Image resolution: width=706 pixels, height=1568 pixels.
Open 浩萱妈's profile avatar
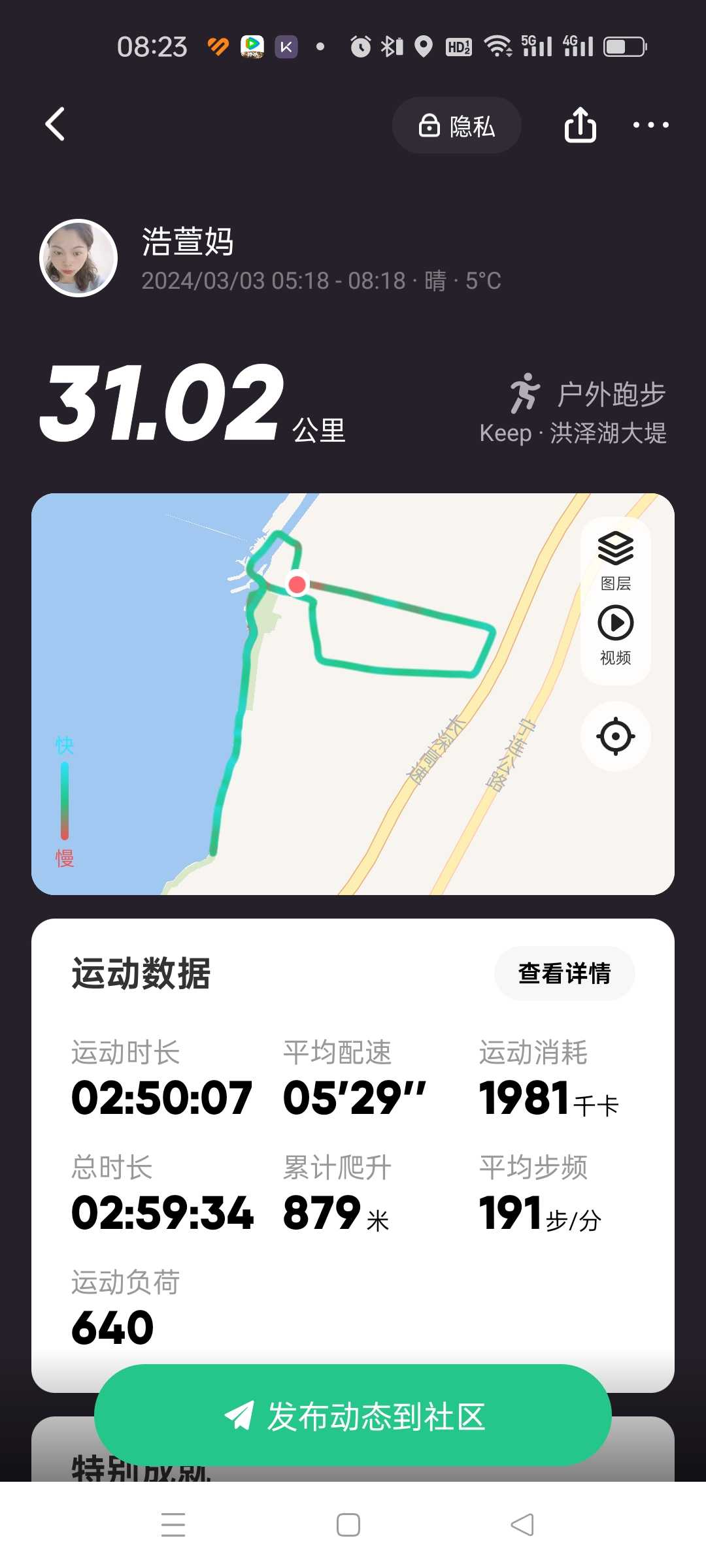[78, 258]
